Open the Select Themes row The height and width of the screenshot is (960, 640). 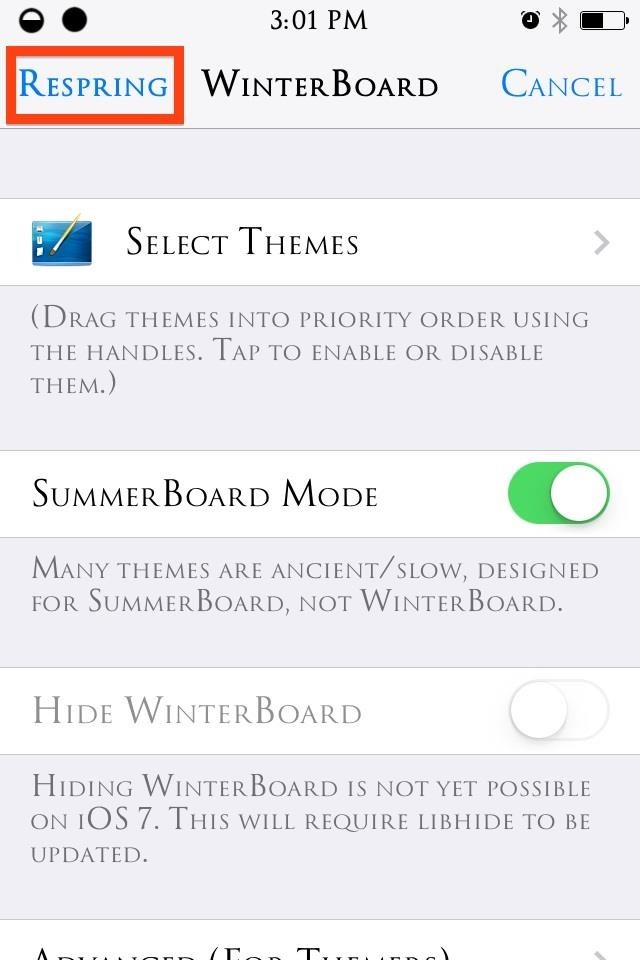coord(320,243)
